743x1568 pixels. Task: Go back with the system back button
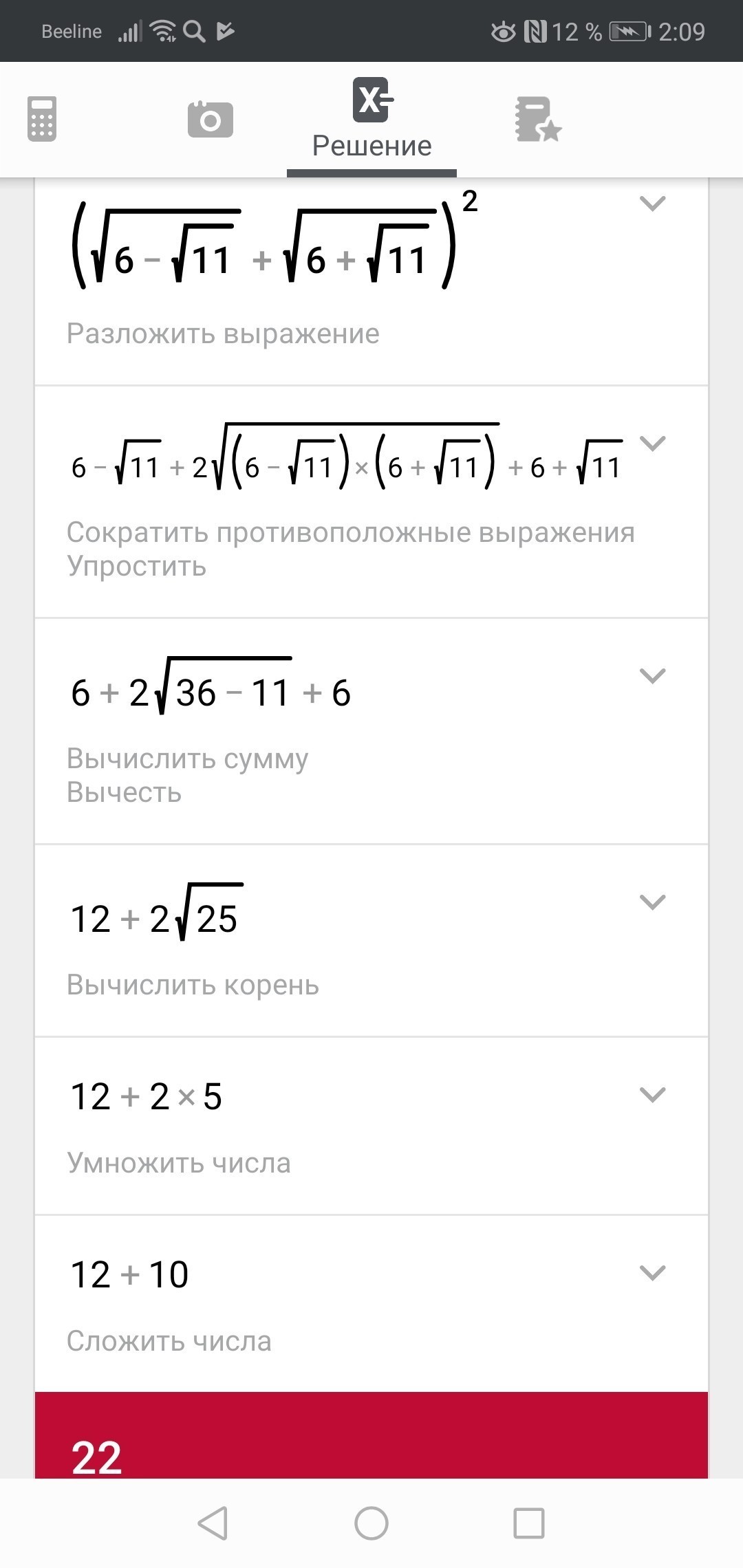[x=213, y=1523]
